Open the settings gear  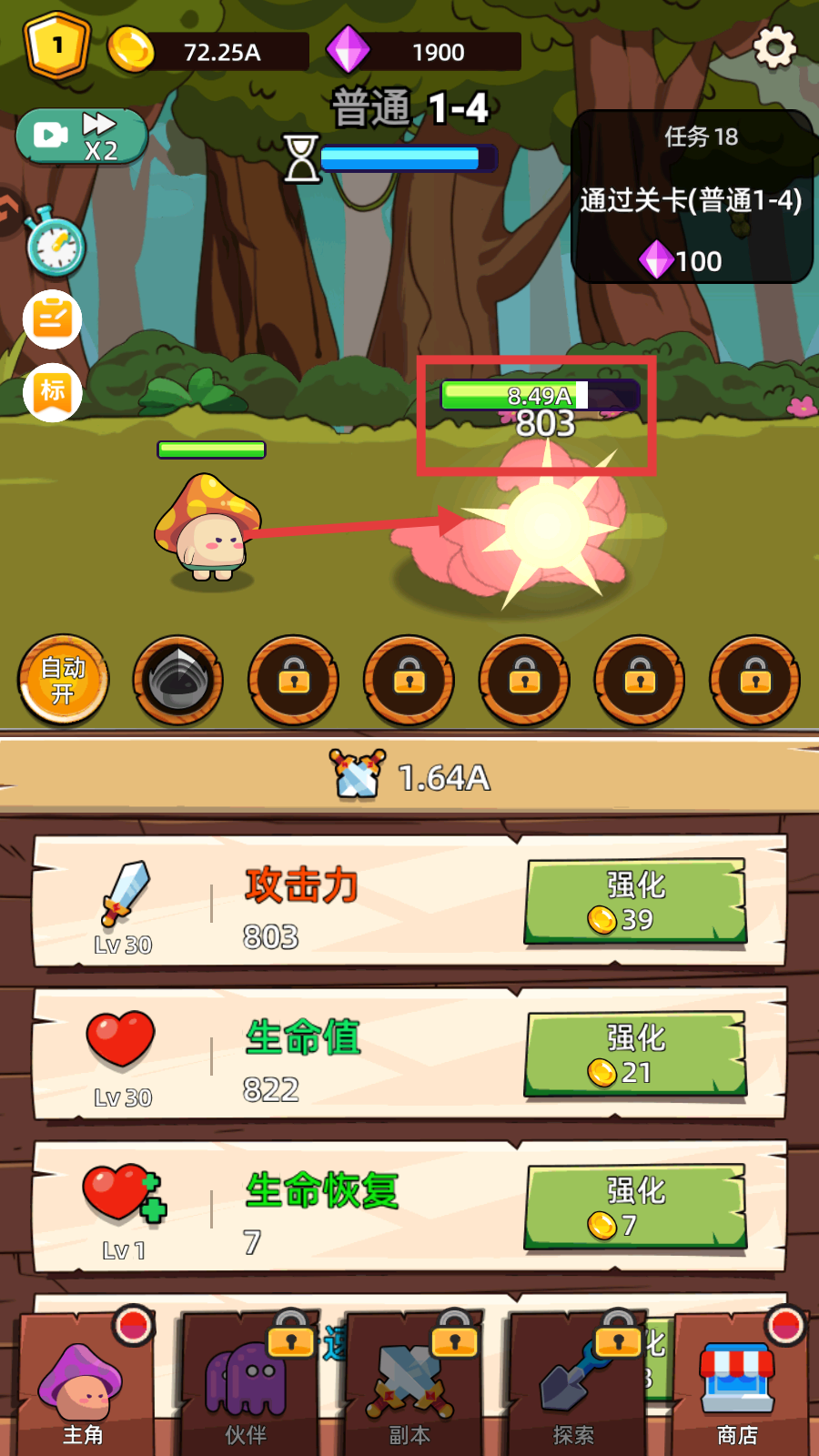(x=774, y=47)
